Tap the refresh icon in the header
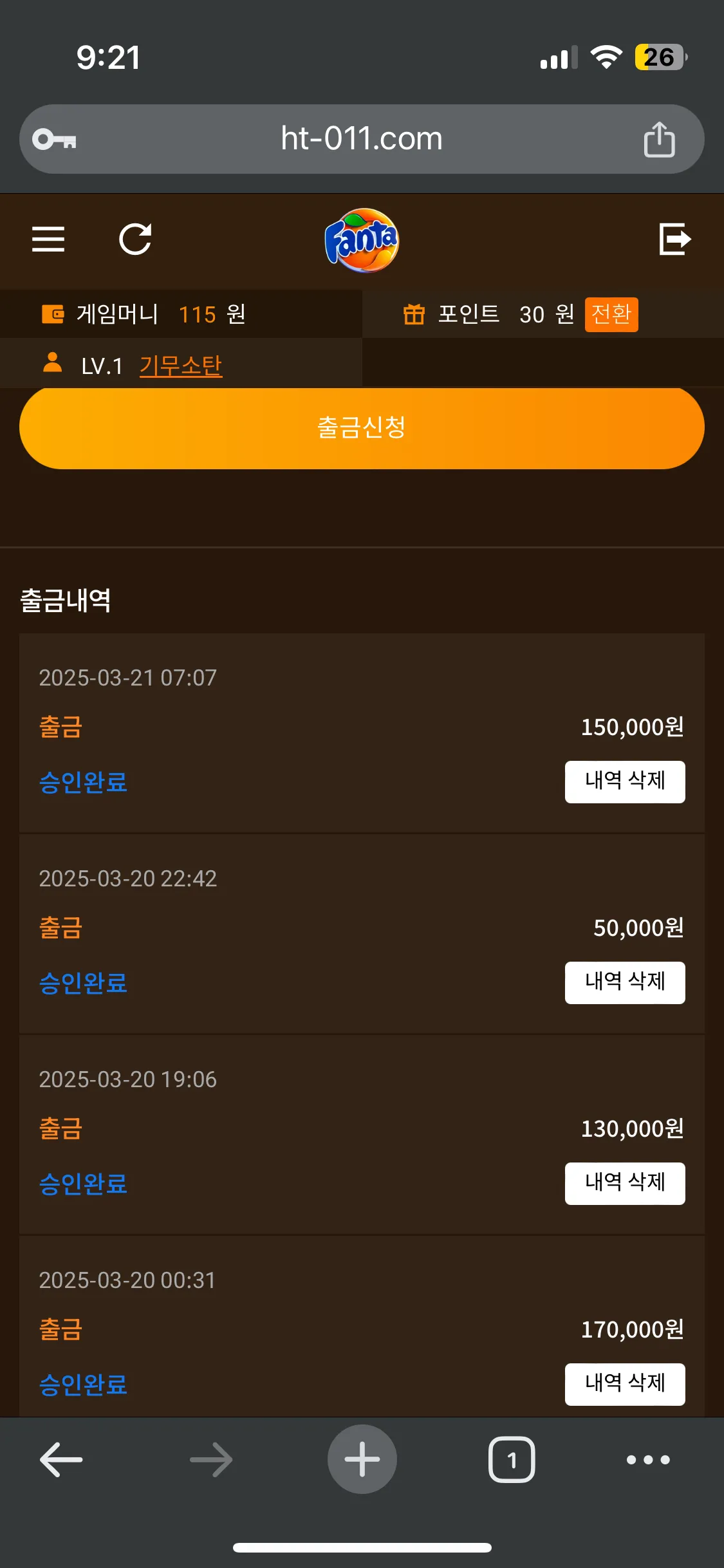 point(135,239)
